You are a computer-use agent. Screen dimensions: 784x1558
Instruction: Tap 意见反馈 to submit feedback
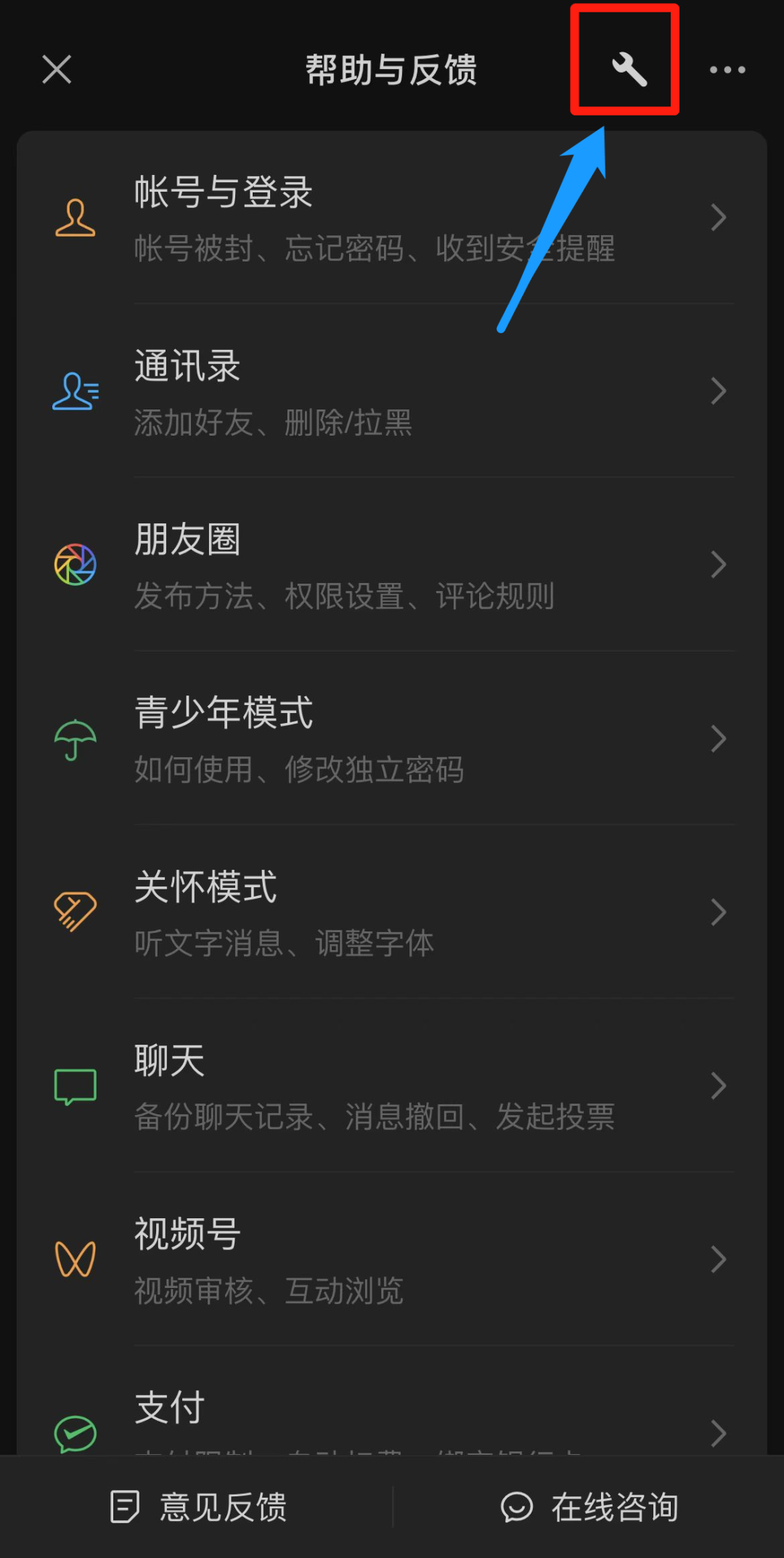pyautogui.click(x=199, y=1507)
